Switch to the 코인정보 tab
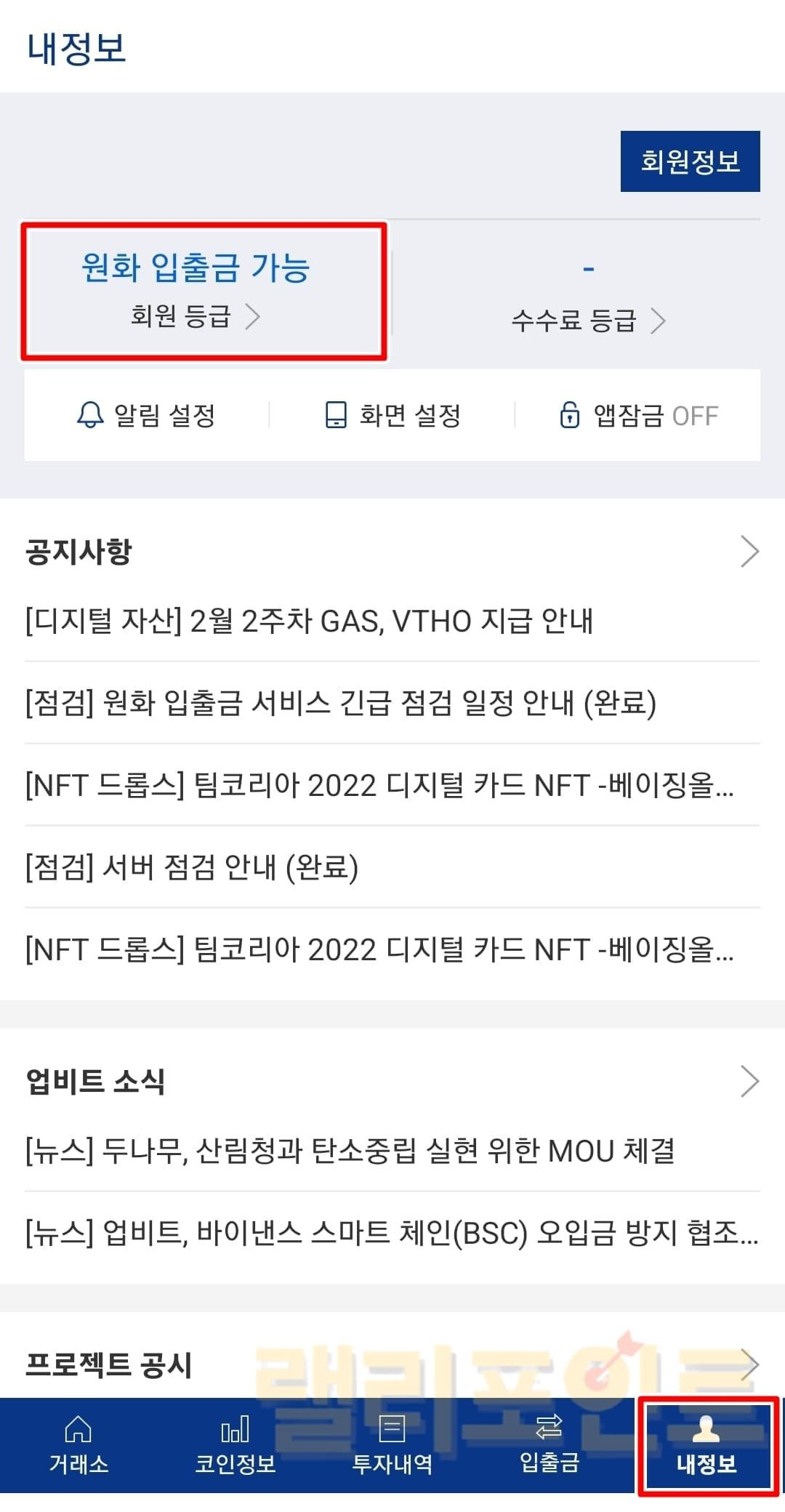The height and width of the screenshot is (1512, 785). tap(235, 1445)
